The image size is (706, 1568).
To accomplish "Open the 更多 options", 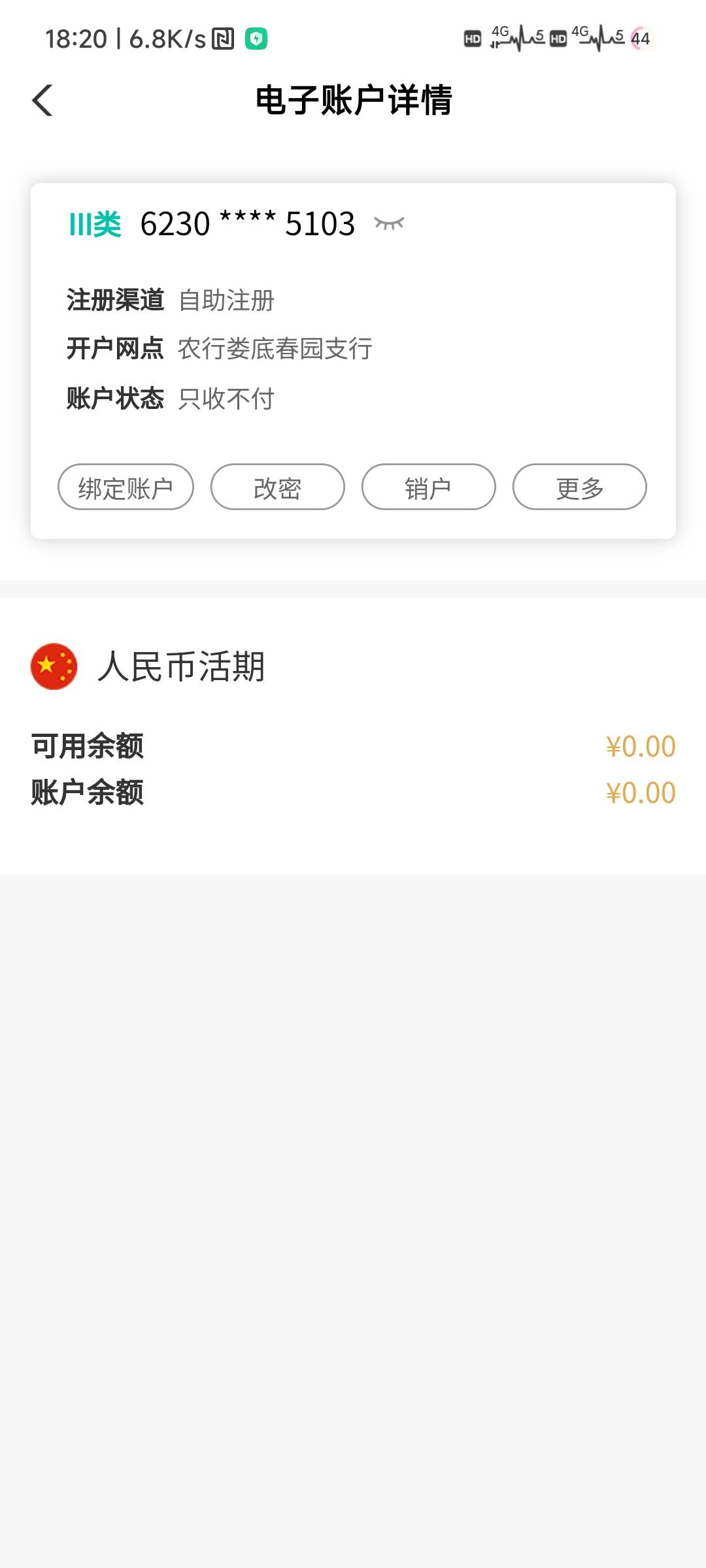I will (x=579, y=487).
